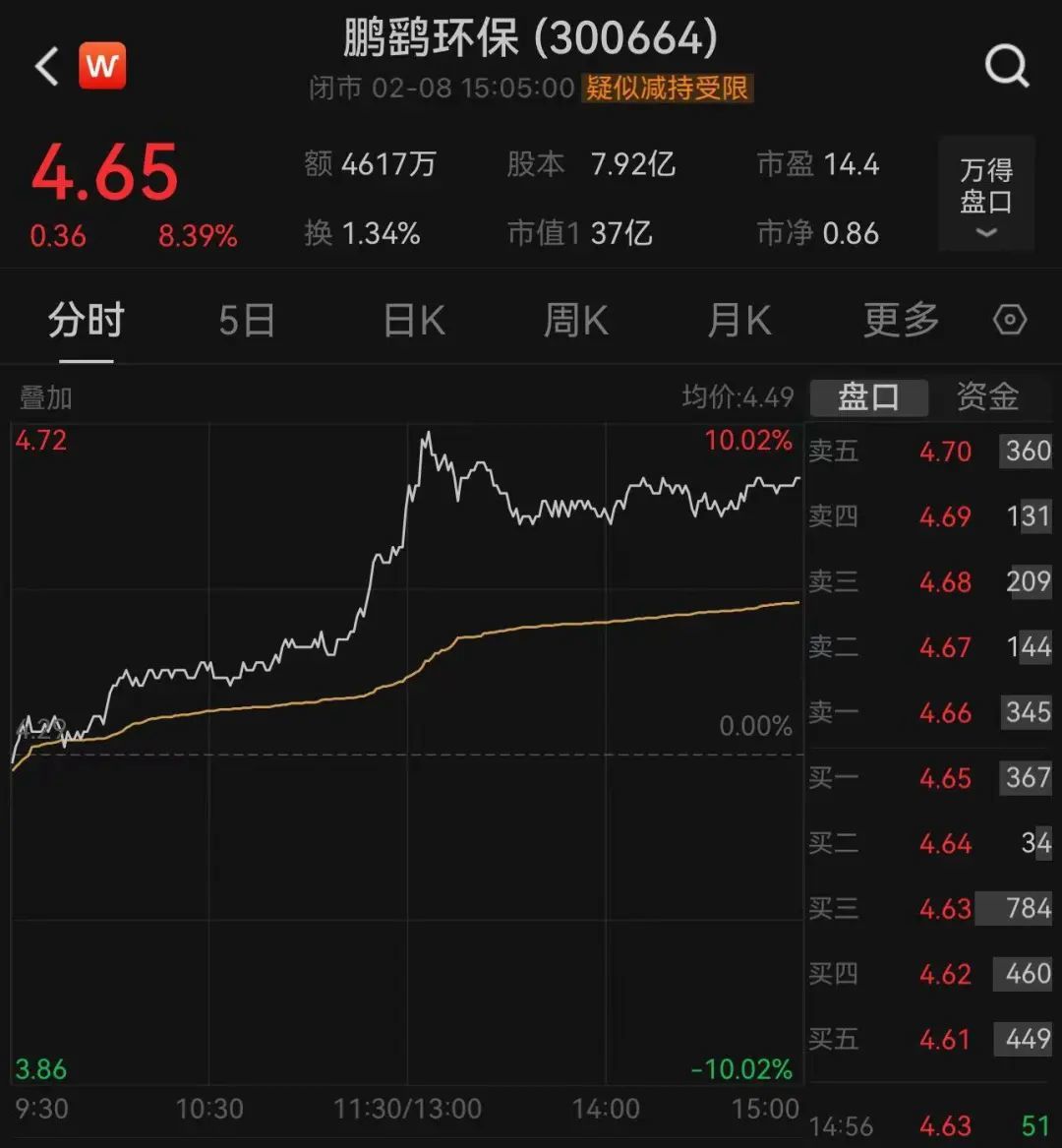This screenshot has height=1148, width=1062.
Task: Switch to the 盘口 order book tab
Action: 868,396
